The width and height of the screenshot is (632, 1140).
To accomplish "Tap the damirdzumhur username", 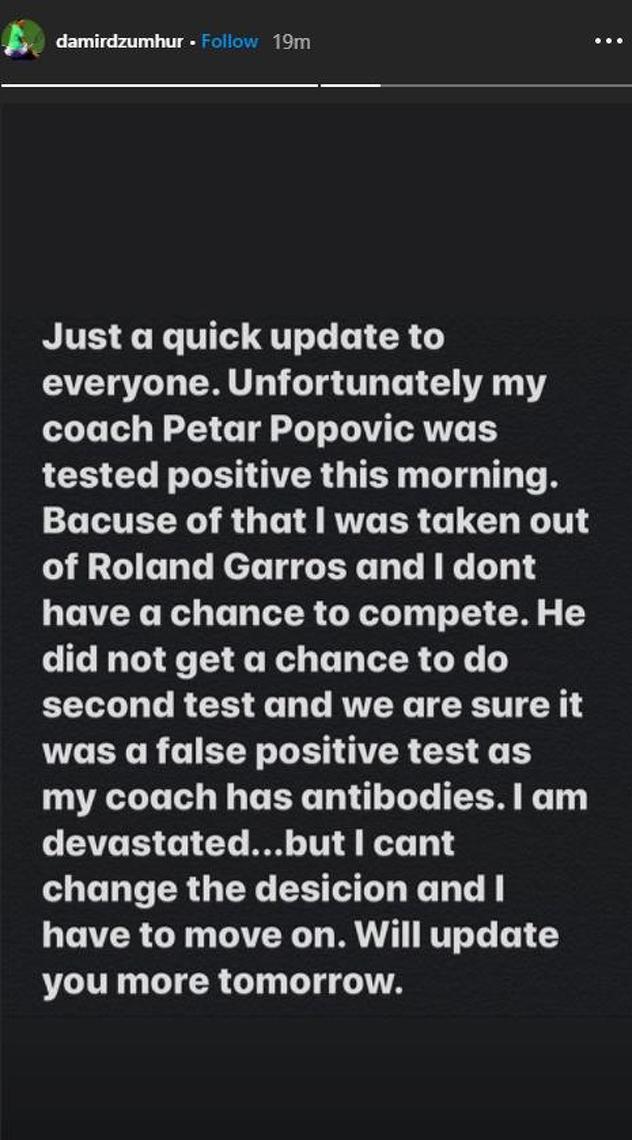I will (x=118, y=42).
